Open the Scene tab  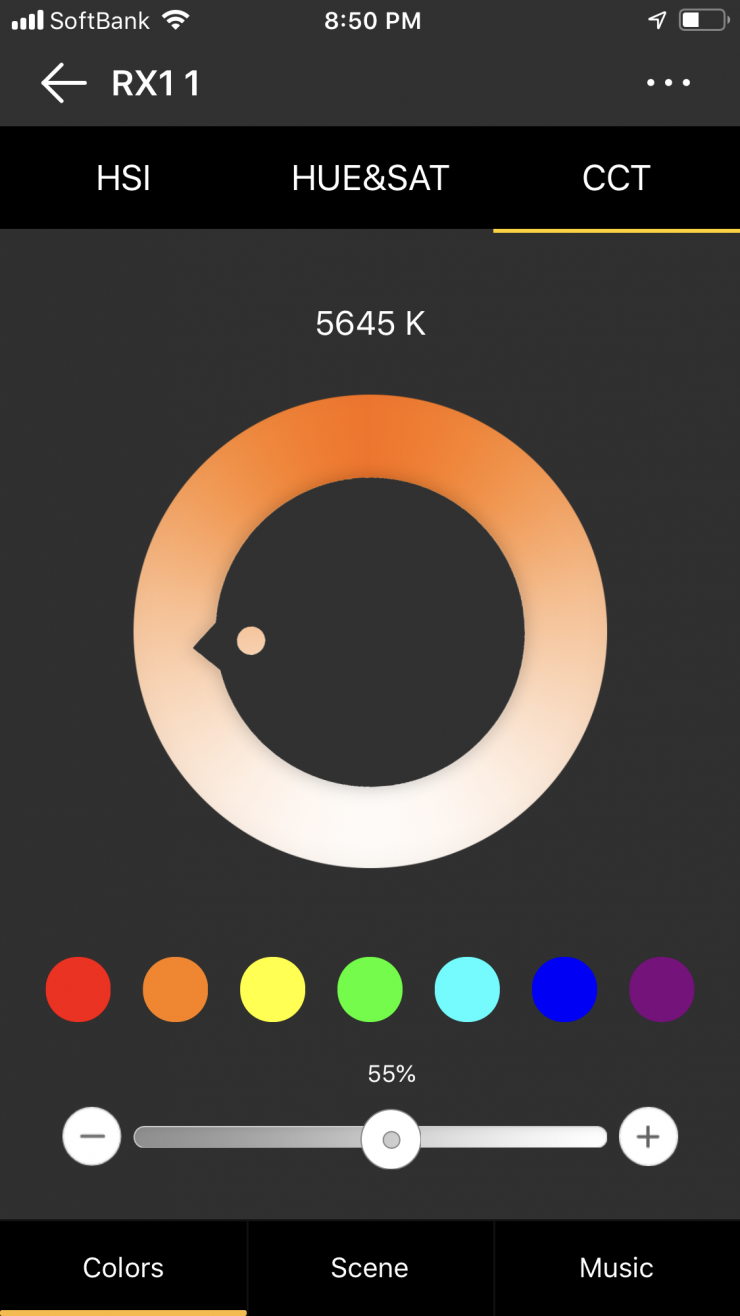tap(370, 1268)
